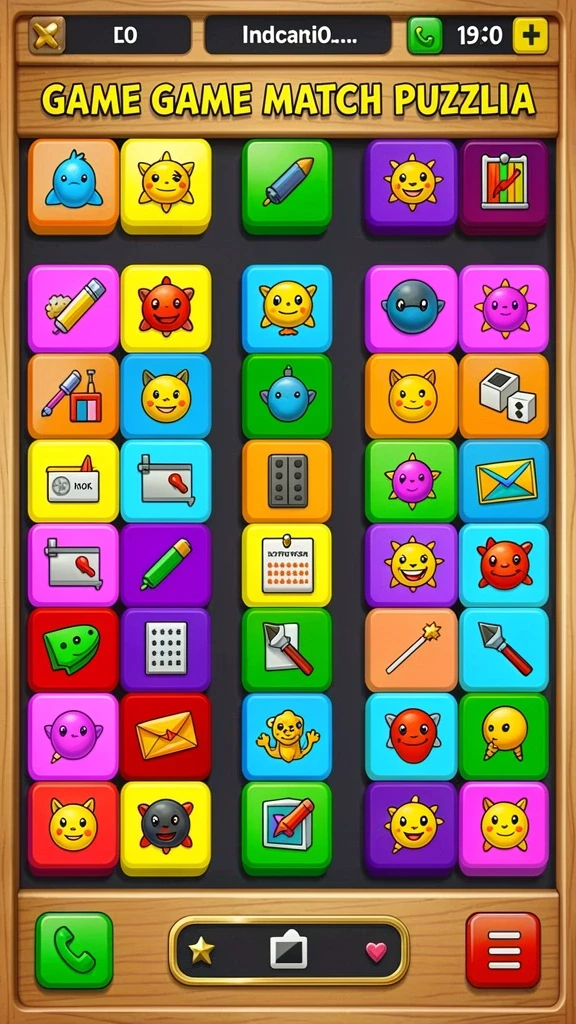Select the blue envelope tile
Viewport: 576px width, 1024px height.
pyautogui.click(x=504, y=481)
